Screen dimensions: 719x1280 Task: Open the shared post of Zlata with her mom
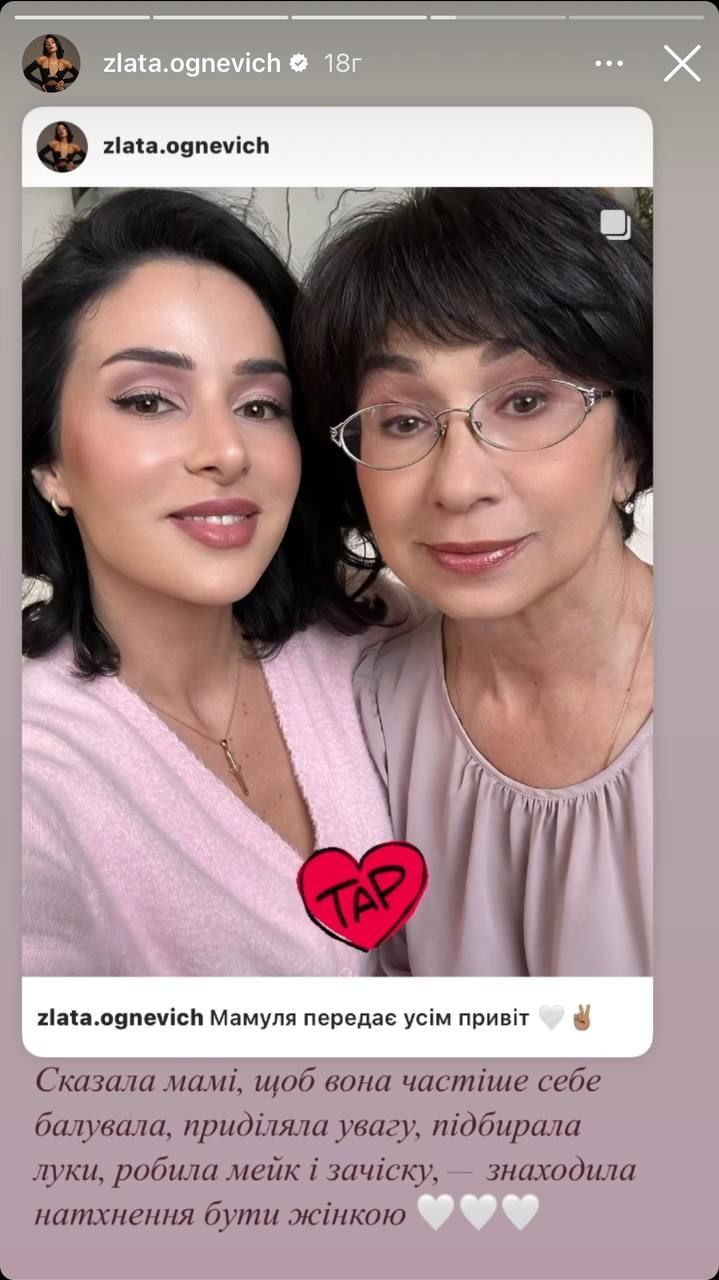click(x=337, y=581)
